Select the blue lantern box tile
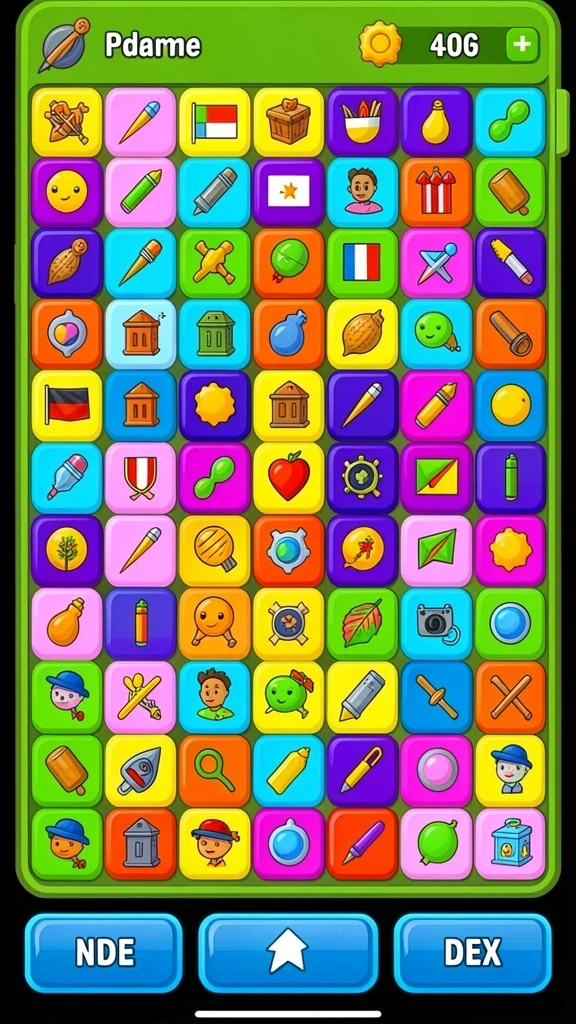Screen dimensions: 576x1024 click(x=510, y=844)
